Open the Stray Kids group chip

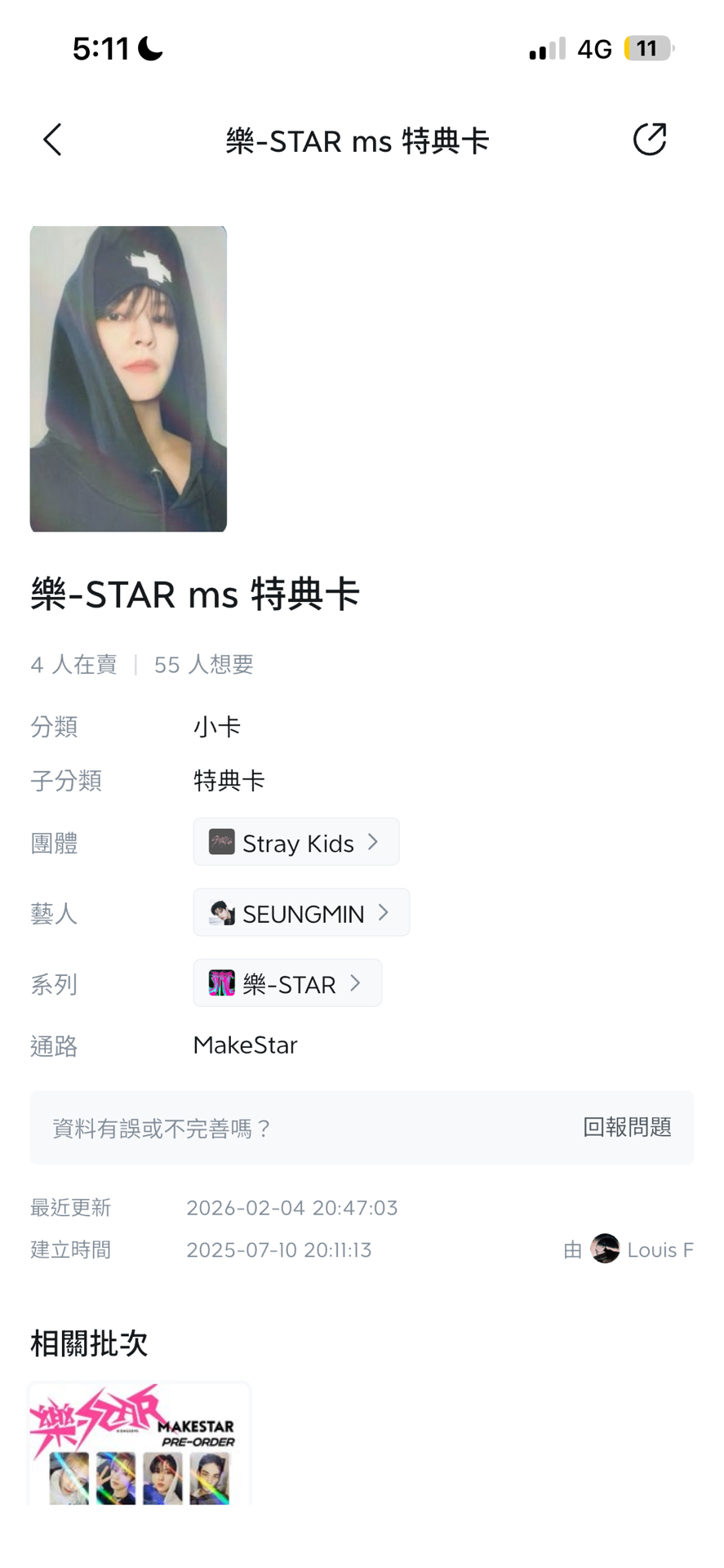pos(295,842)
